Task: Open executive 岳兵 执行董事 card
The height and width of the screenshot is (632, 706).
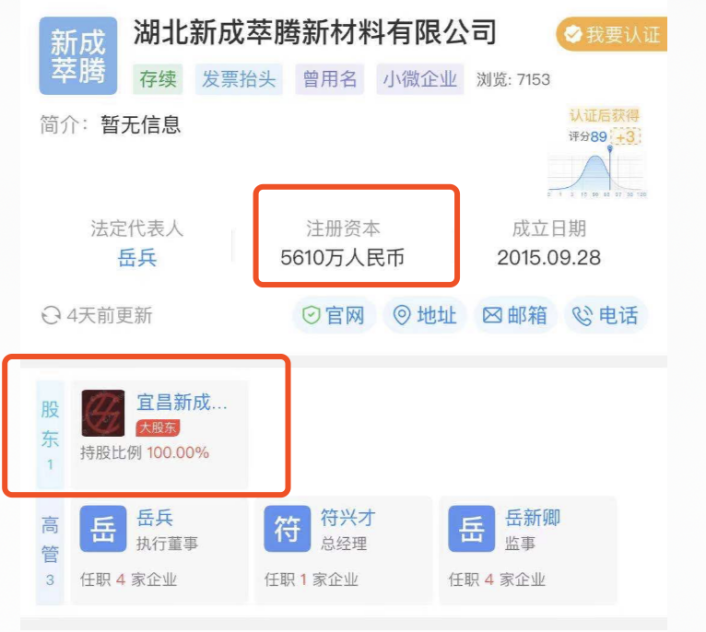Action: pyautogui.click(x=157, y=548)
